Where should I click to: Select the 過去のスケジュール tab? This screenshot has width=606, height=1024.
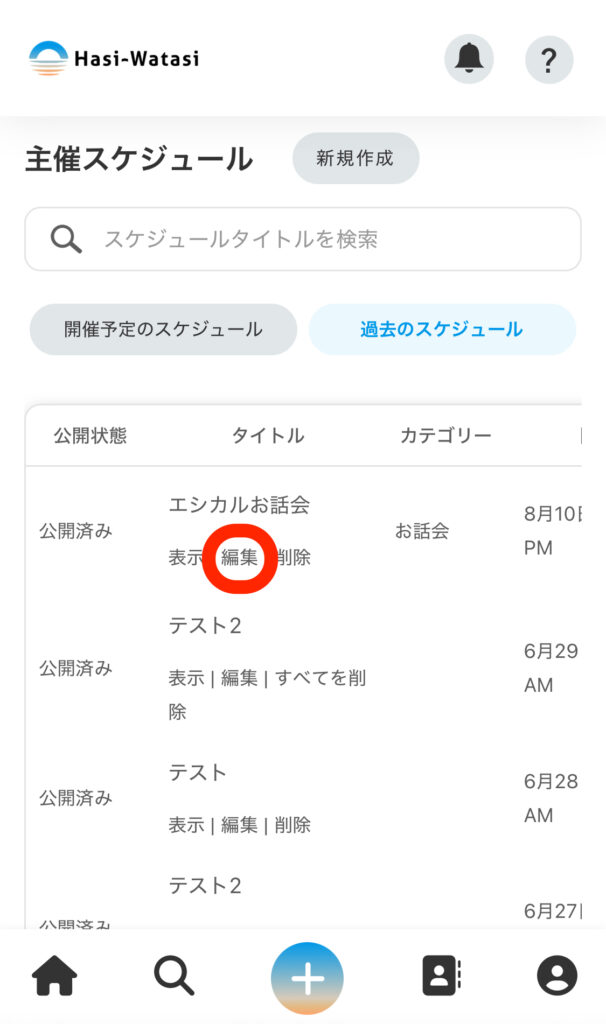(x=441, y=329)
